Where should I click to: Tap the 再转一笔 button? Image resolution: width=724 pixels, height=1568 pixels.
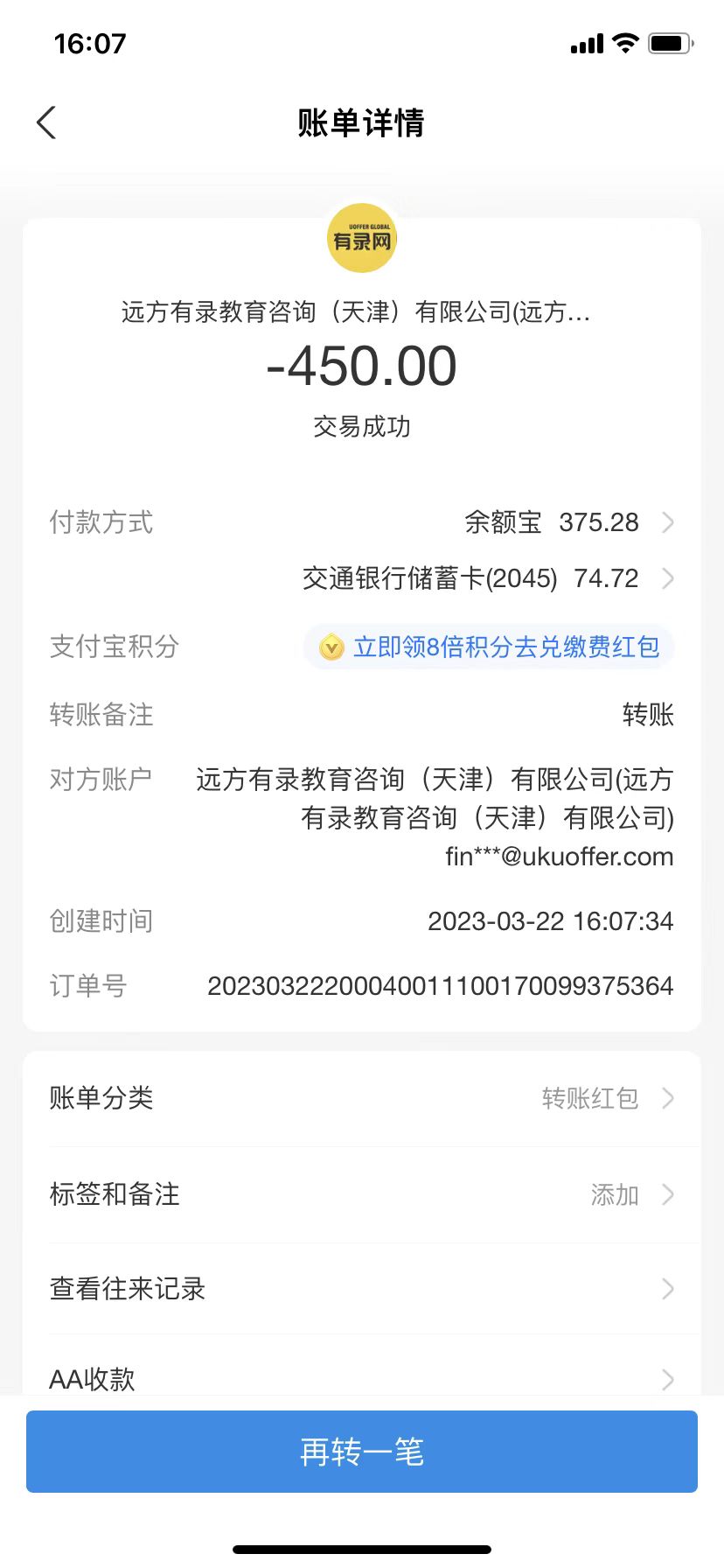pos(362,1452)
